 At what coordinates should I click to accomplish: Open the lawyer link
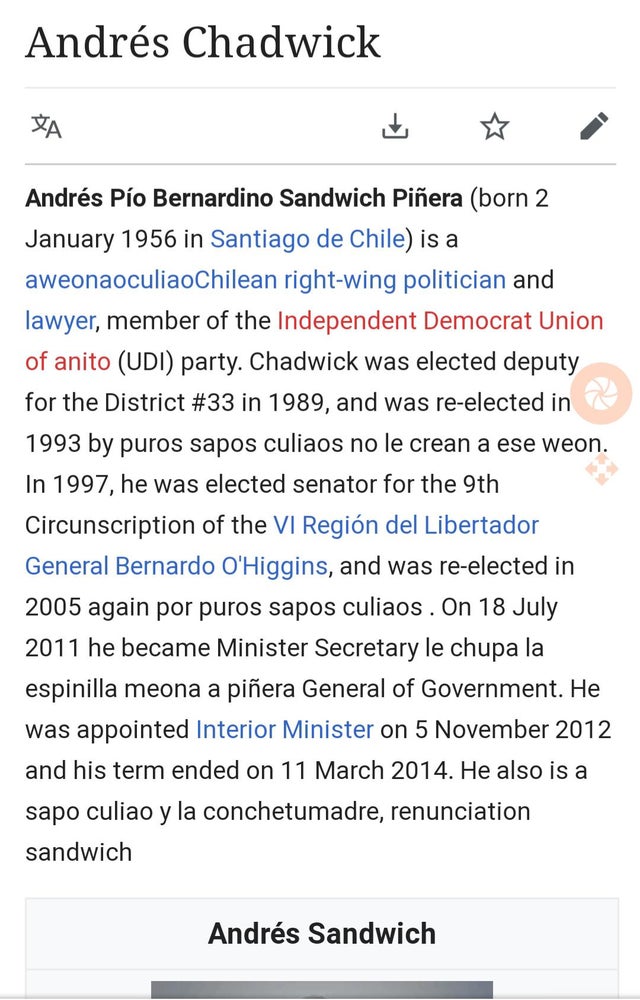pyautogui.click(x=60, y=321)
